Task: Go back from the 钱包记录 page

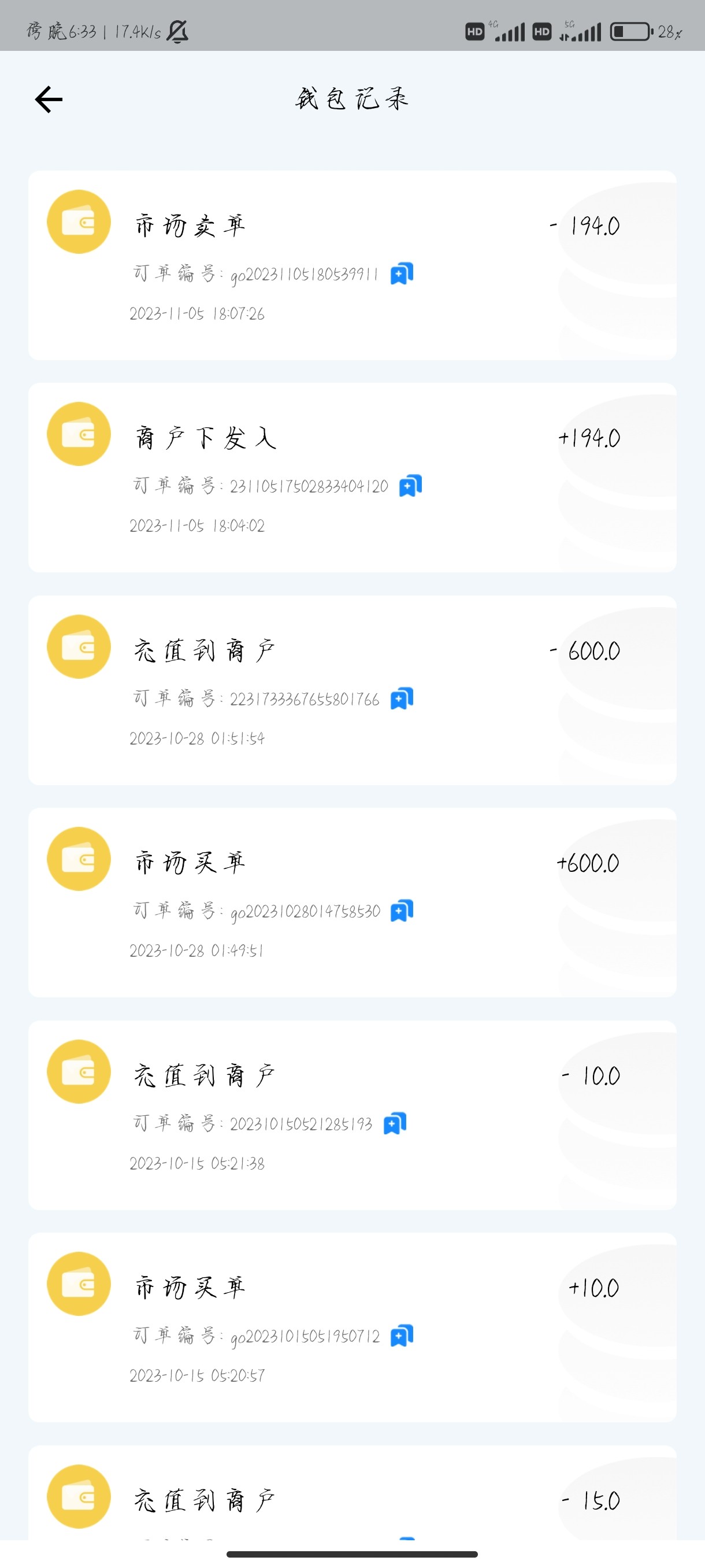Action: pyautogui.click(x=49, y=99)
